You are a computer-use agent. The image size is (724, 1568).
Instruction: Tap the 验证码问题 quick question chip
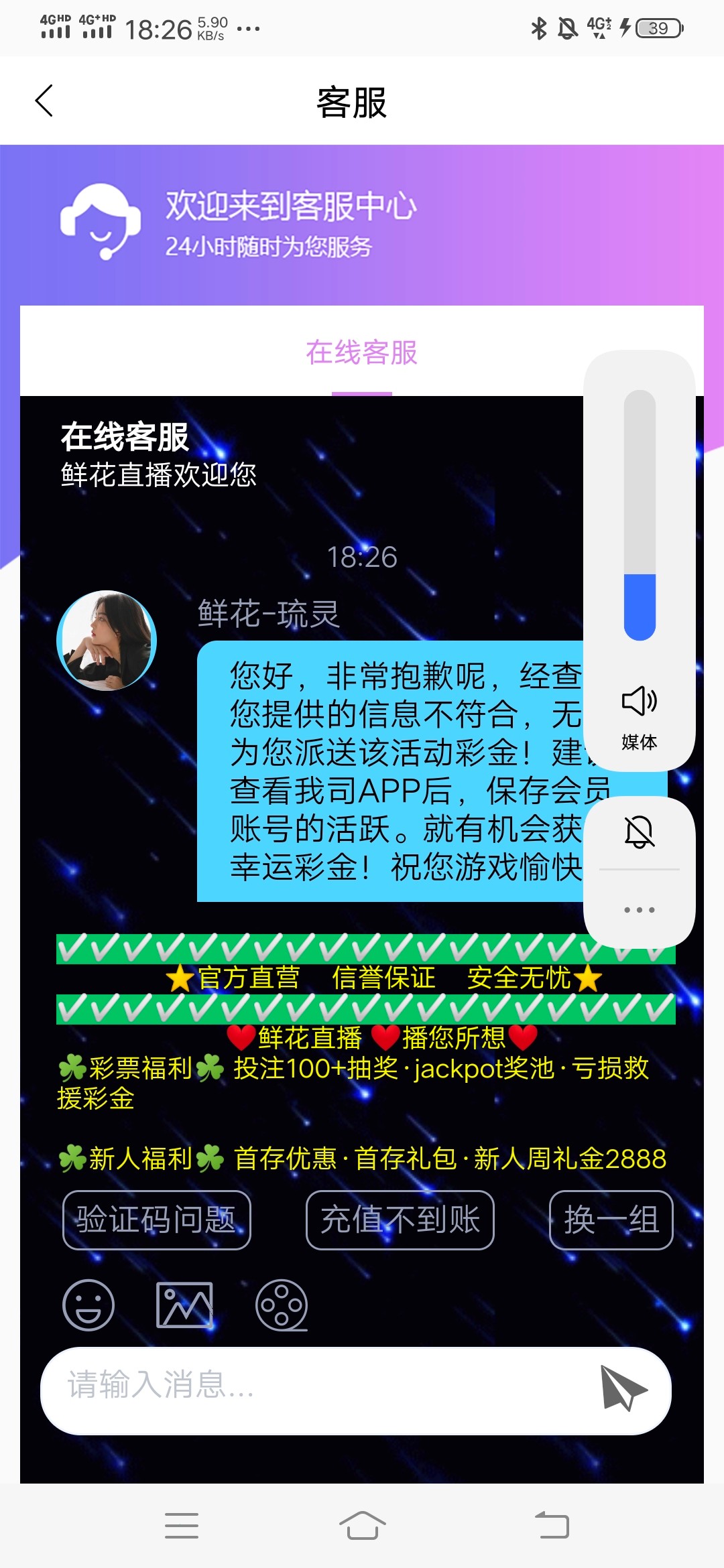[x=157, y=1220]
